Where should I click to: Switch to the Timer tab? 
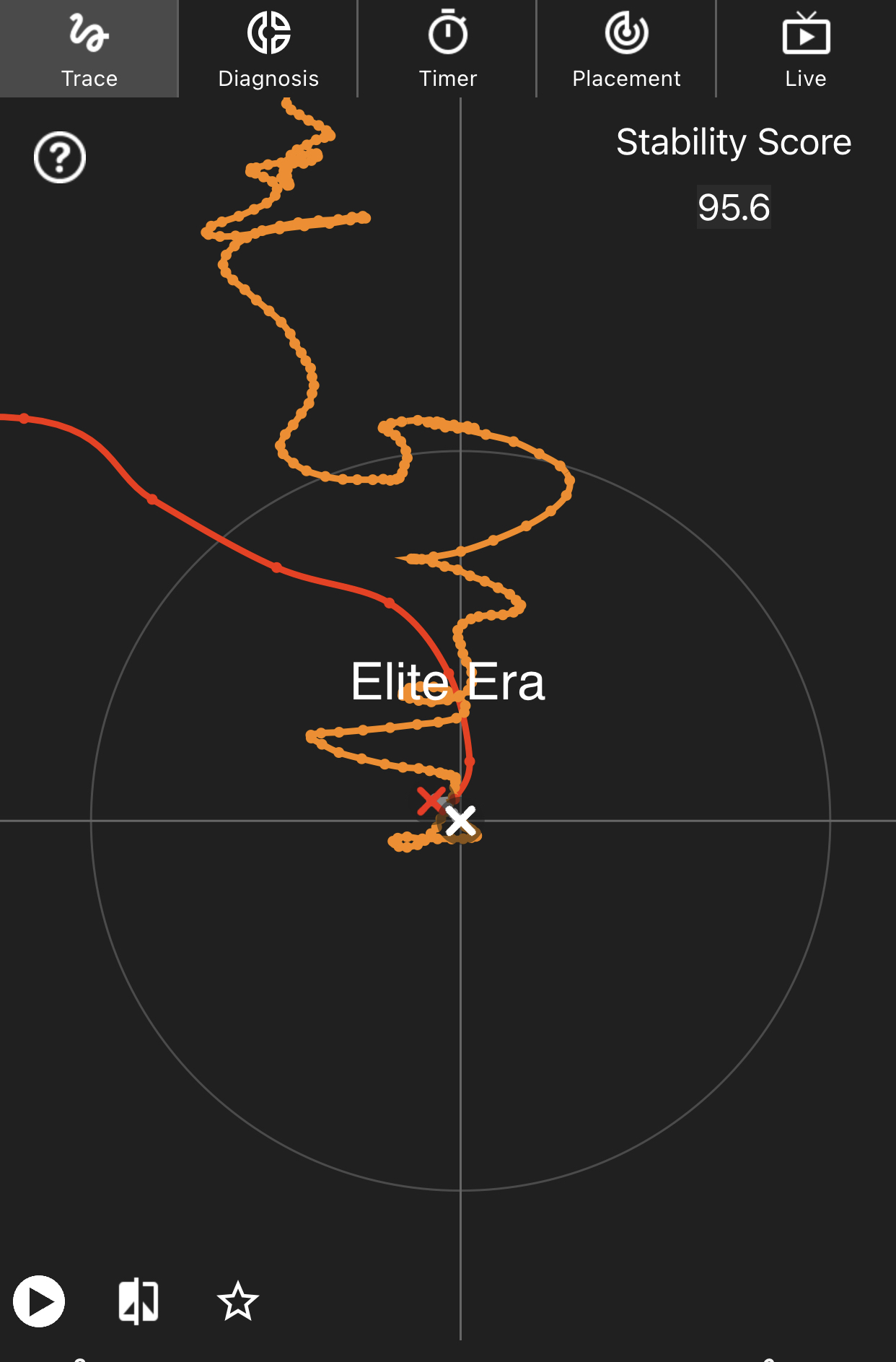448,49
